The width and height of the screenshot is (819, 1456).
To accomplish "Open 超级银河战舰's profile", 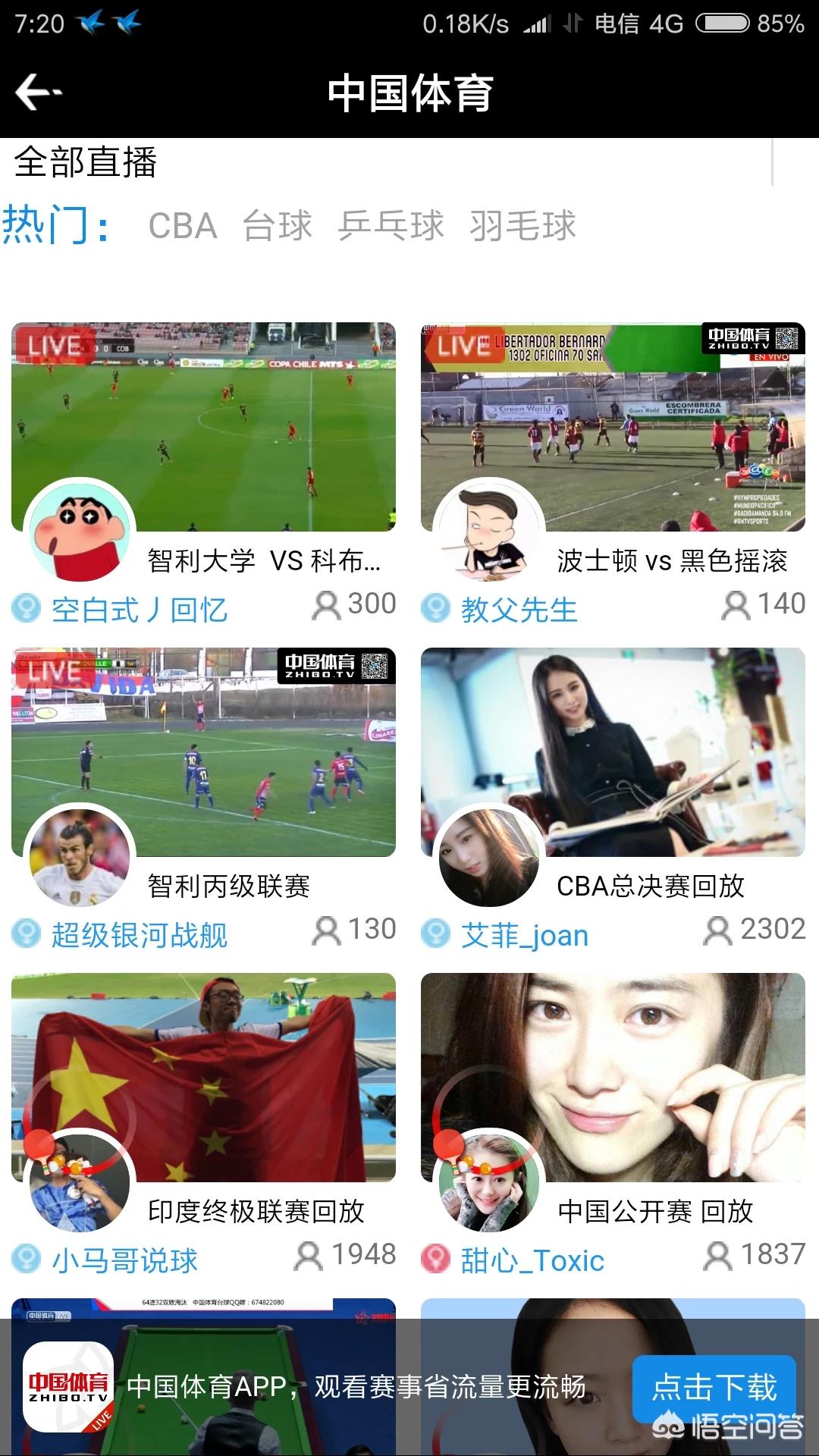I will tap(140, 935).
